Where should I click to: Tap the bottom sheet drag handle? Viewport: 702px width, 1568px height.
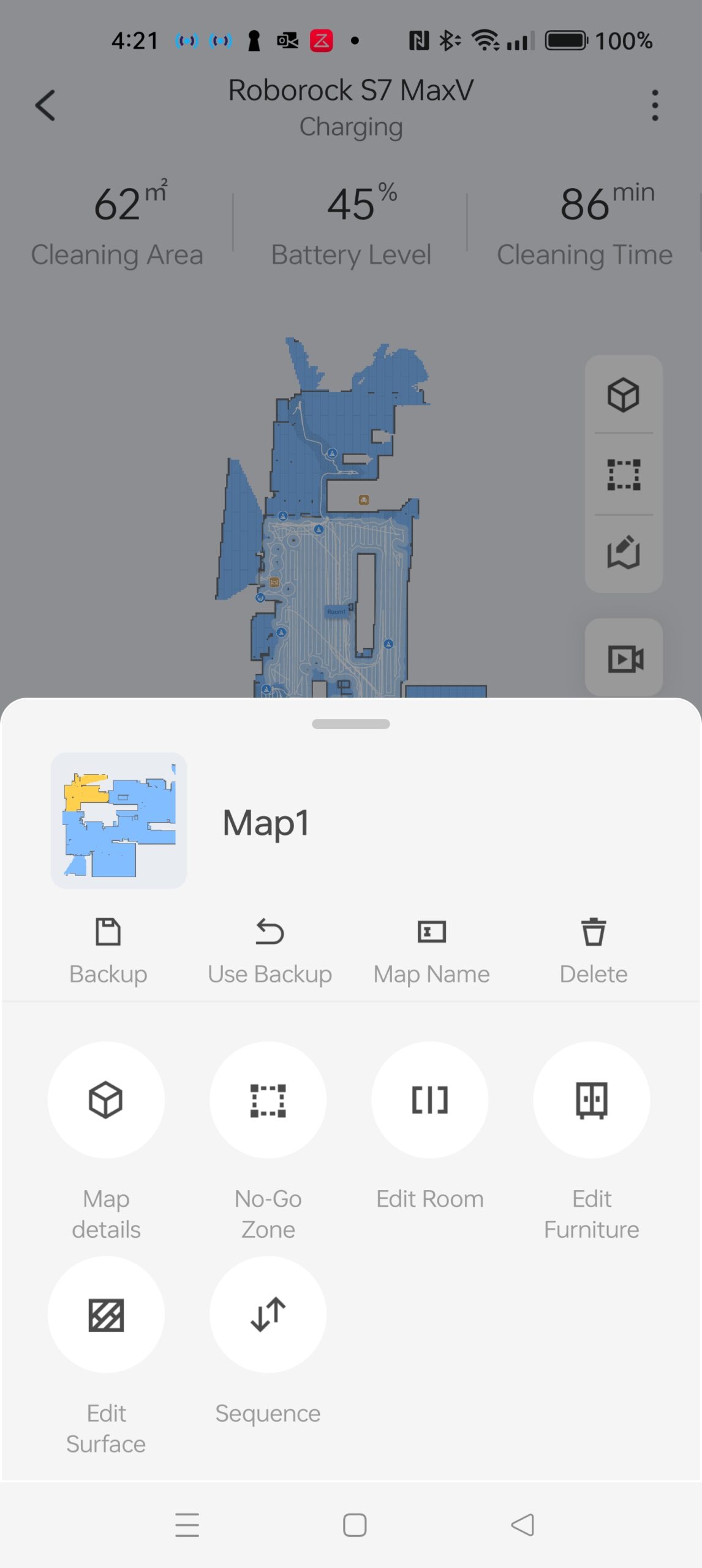351,724
